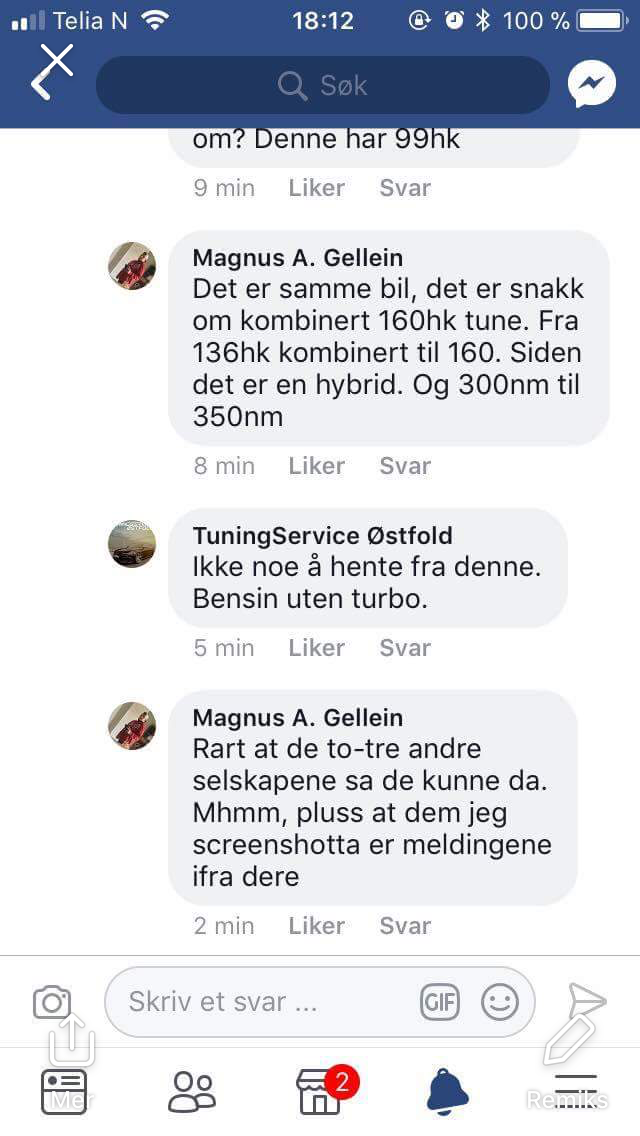The width and height of the screenshot is (640, 1136).
Task: Tap the camera icon to attach a photo
Action: [x=52, y=1001]
